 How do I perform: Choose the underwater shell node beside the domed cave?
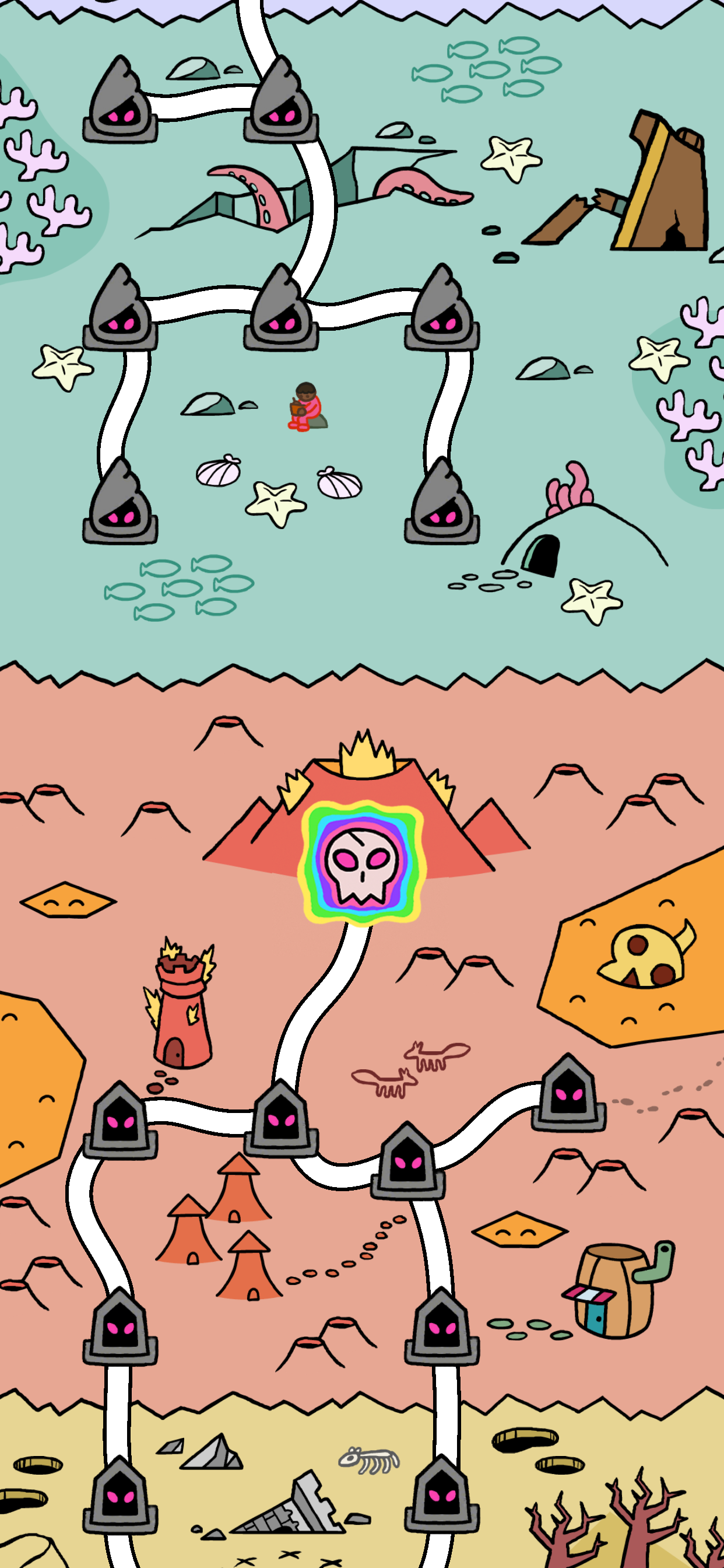click(x=442, y=500)
